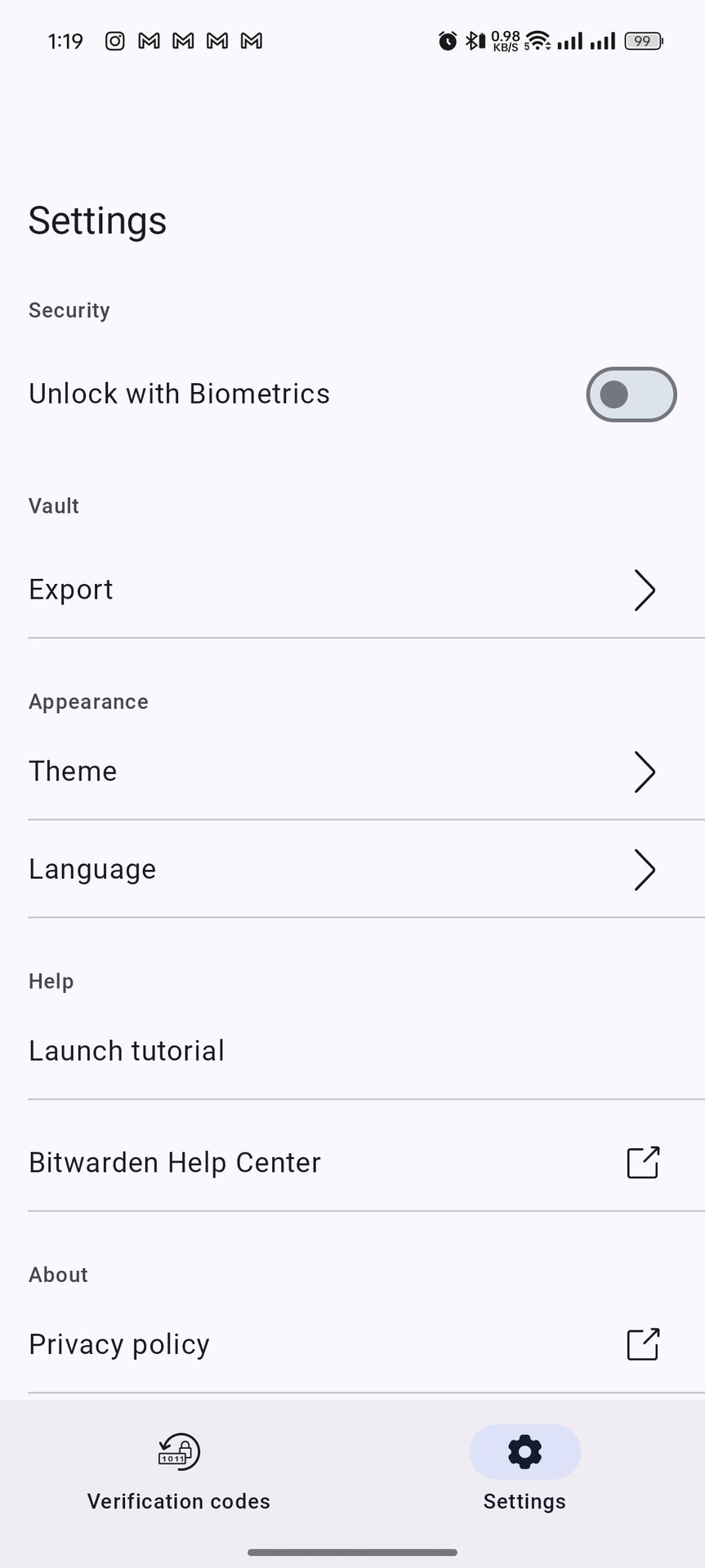Launch the tutorial
The width and height of the screenshot is (705, 1568).
point(352,1051)
